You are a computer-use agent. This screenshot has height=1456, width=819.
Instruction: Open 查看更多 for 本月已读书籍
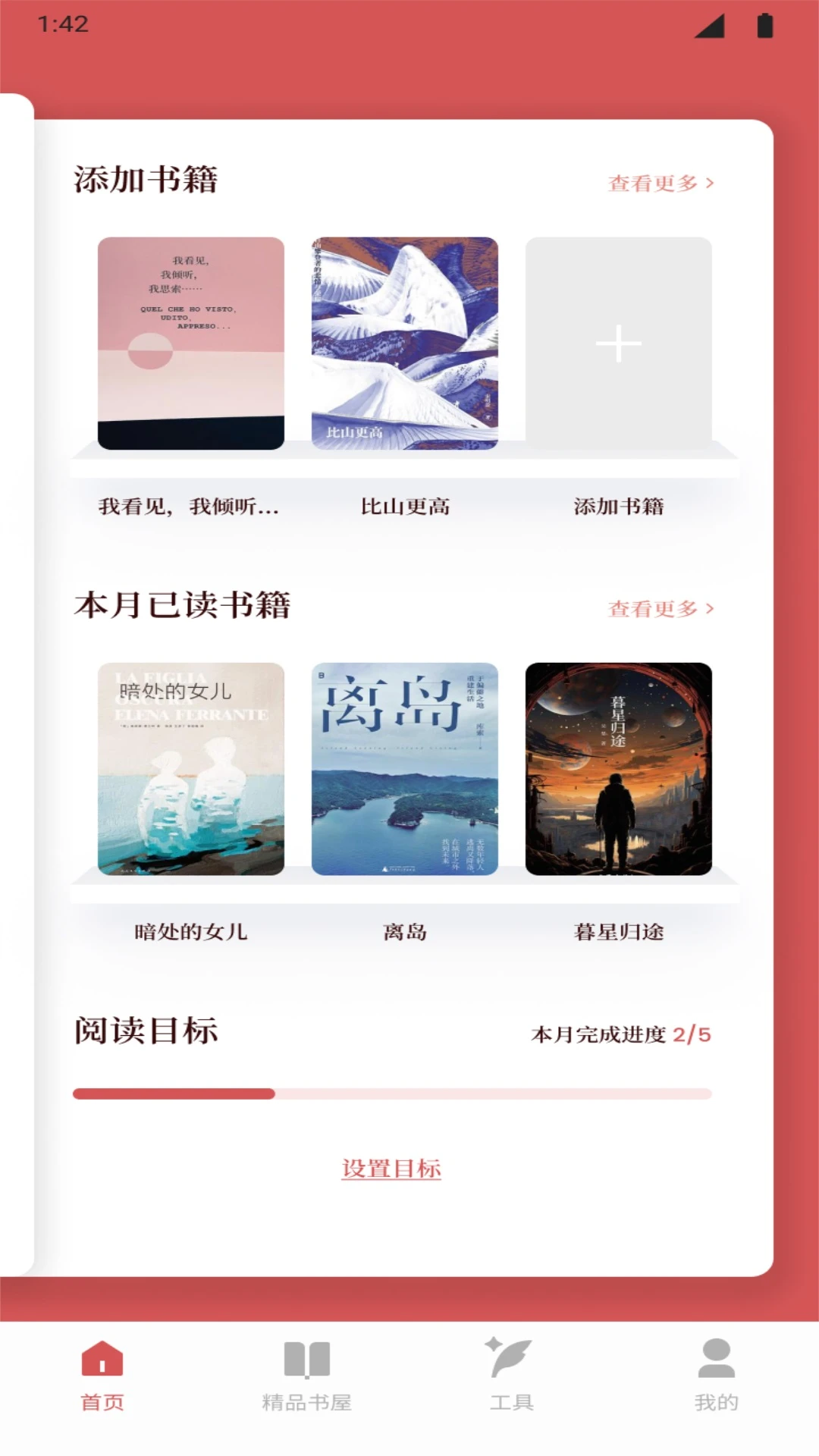tap(654, 607)
